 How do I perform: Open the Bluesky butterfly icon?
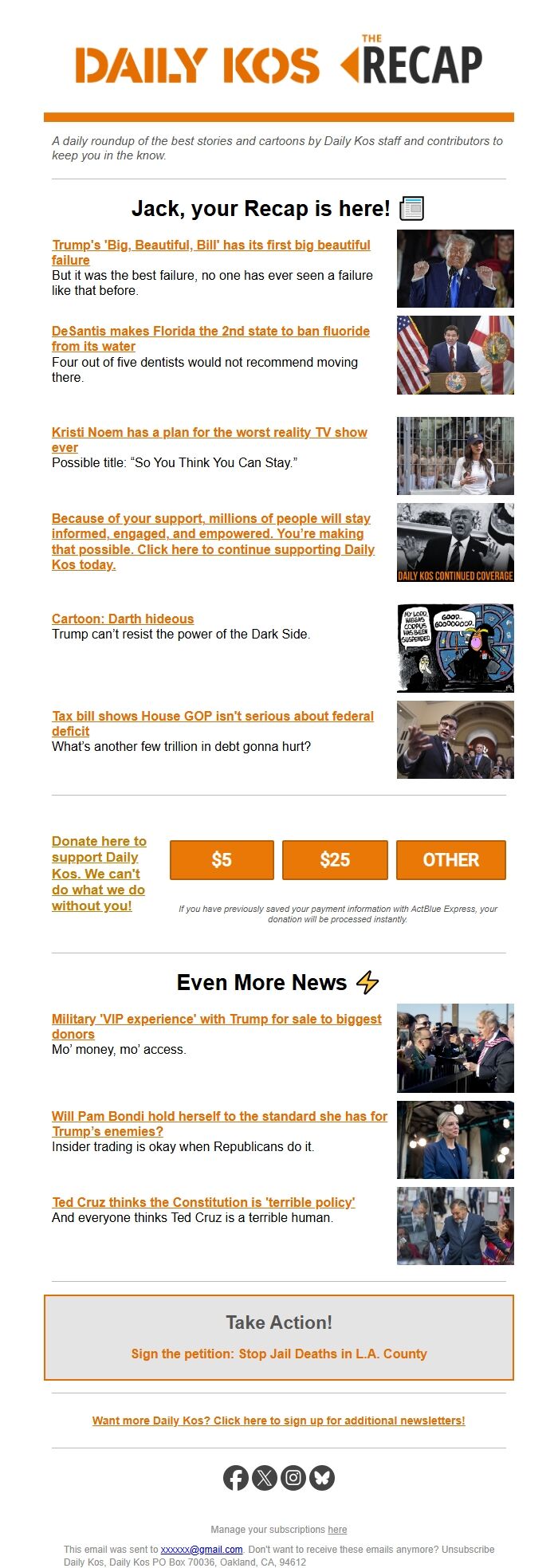click(x=322, y=1478)
